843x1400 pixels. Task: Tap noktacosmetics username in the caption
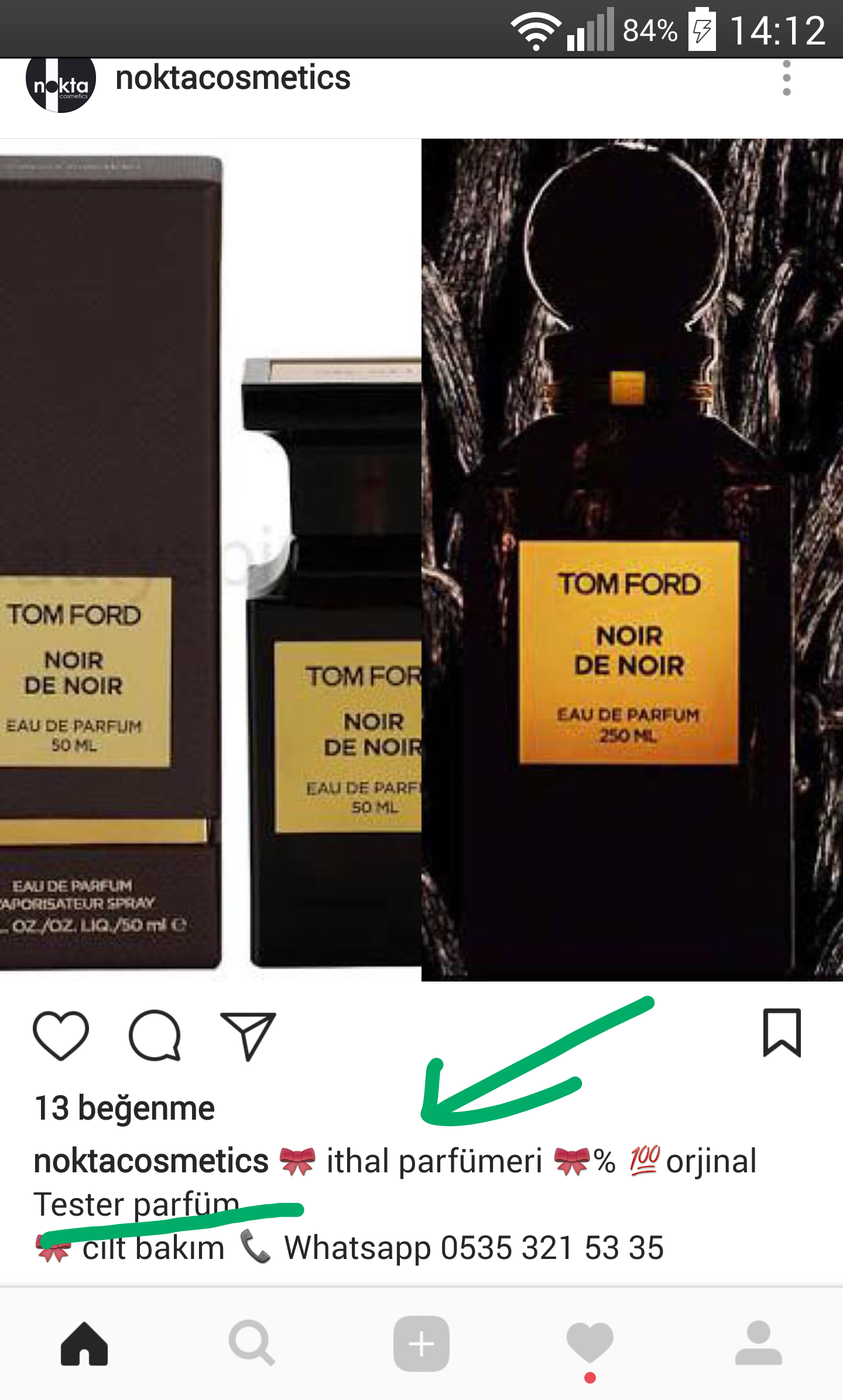[x=151, y=1161]
